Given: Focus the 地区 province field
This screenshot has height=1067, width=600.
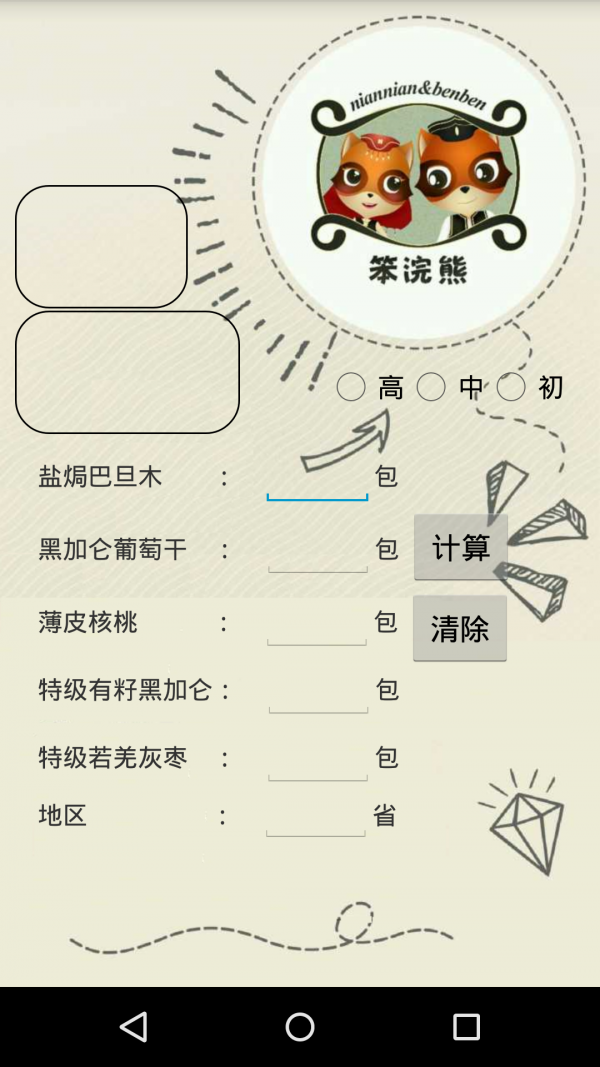Looking at the screenshot, I should (x=316, y=817).
